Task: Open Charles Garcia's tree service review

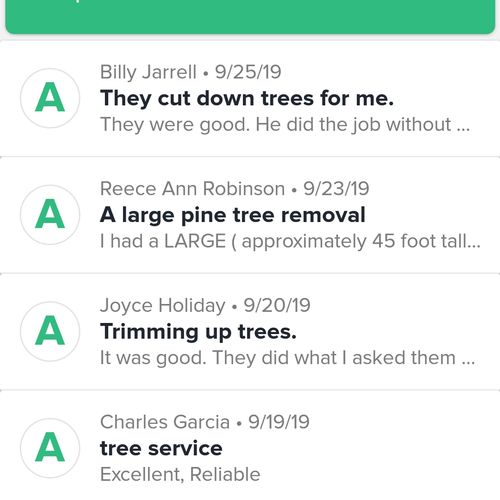Action: [x=250, y=446]
